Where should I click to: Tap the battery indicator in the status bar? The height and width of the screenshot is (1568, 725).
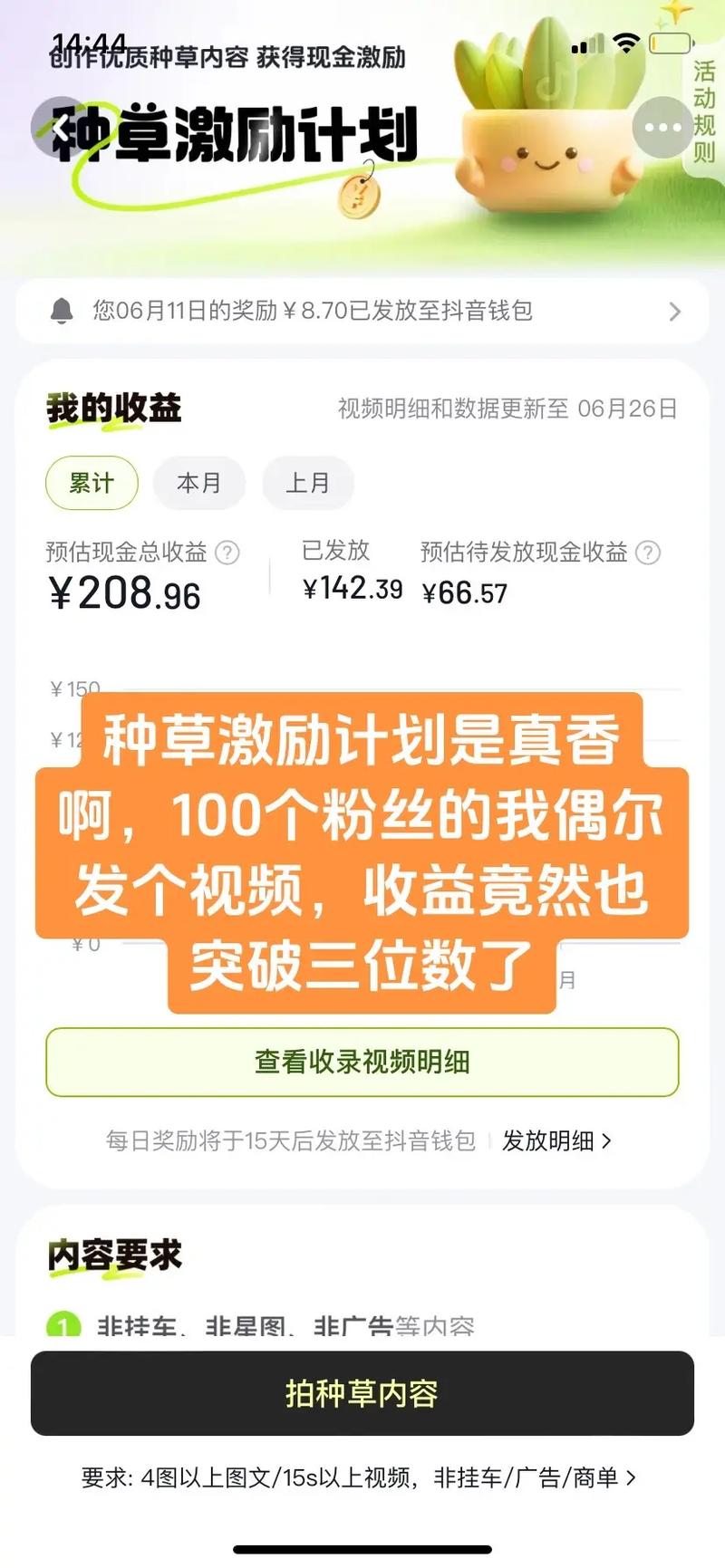pyautogui.click(x=673, y=42)
